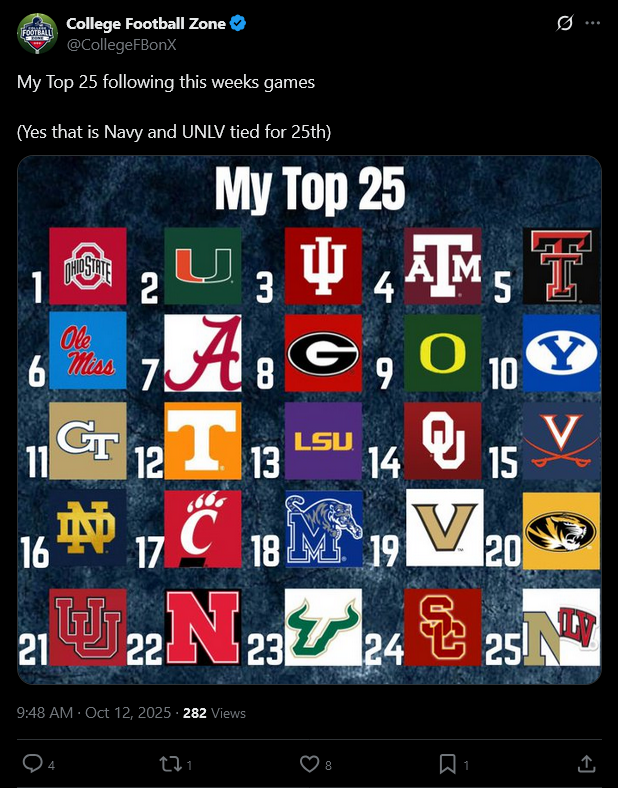618x788 pixels.
Task: Like the Top 25 post
Action: point(310,764)
